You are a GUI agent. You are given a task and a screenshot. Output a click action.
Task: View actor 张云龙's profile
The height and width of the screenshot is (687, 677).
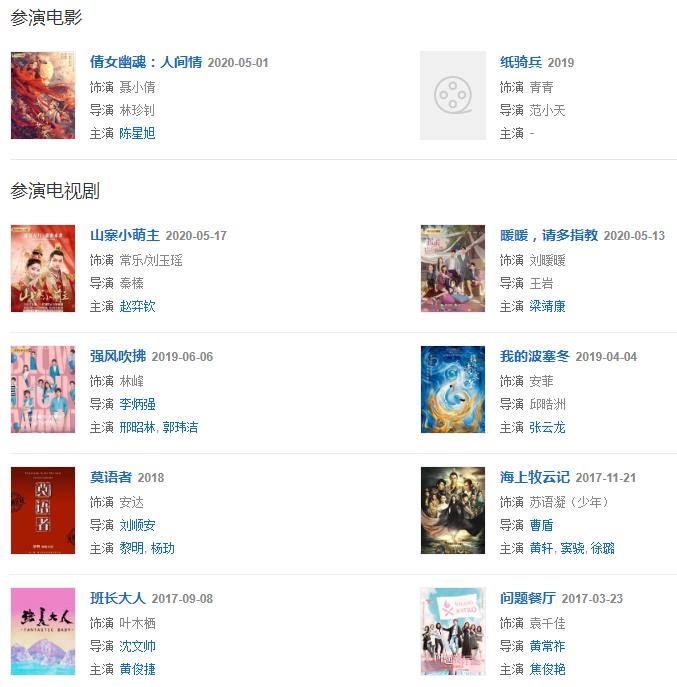point(547,427)
